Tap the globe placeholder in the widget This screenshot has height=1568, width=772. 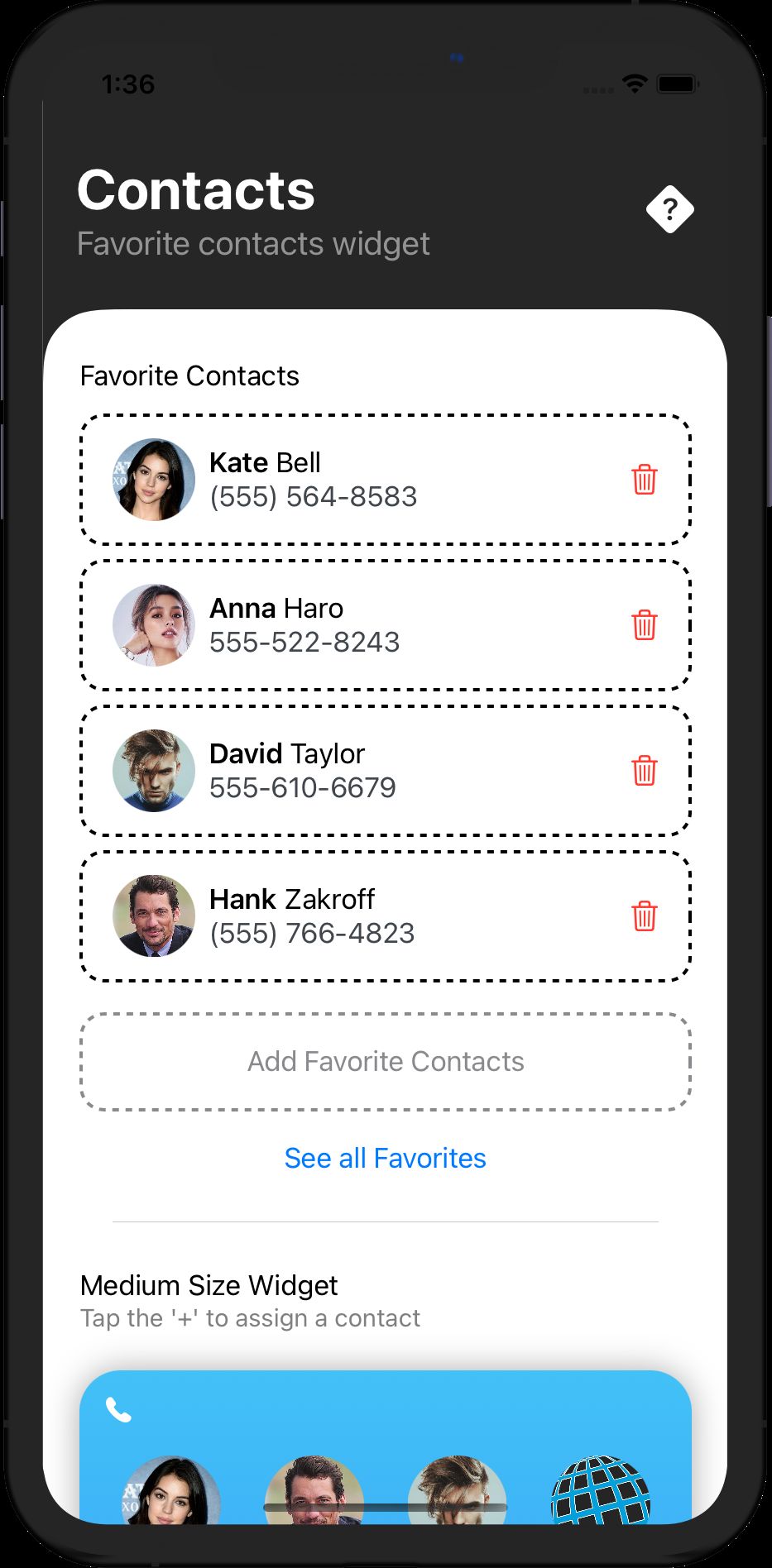point(600,1490)
